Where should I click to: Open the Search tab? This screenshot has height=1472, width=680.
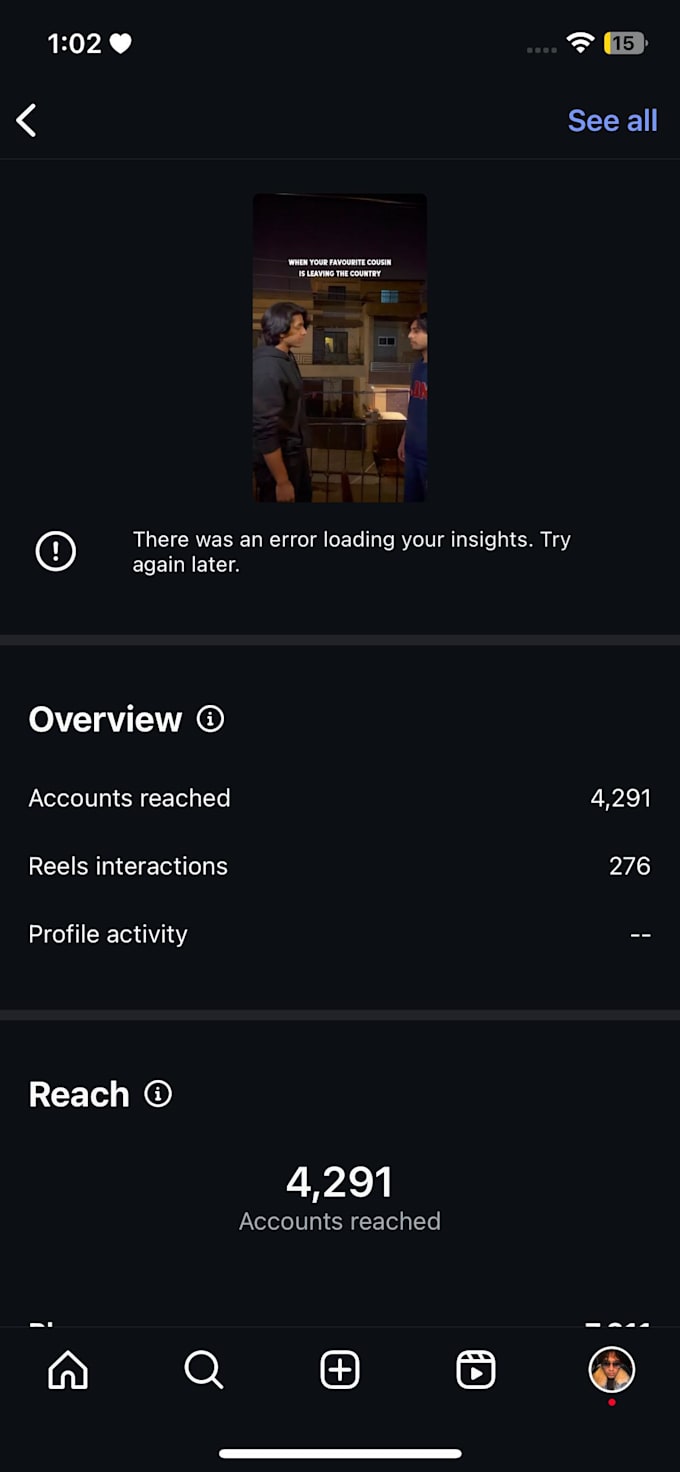(204, 1369)
